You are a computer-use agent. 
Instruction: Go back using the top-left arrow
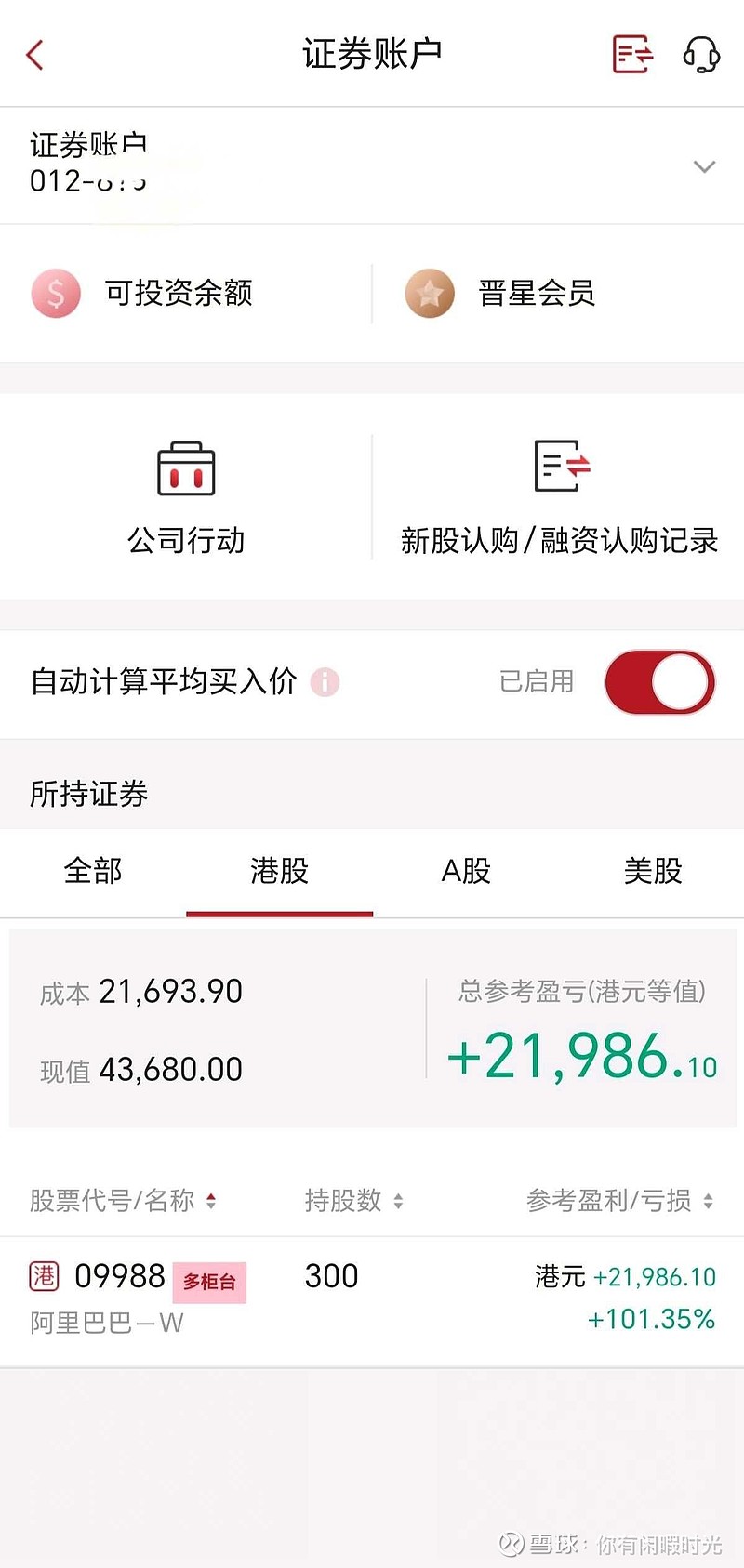click(x=35, y=55)
